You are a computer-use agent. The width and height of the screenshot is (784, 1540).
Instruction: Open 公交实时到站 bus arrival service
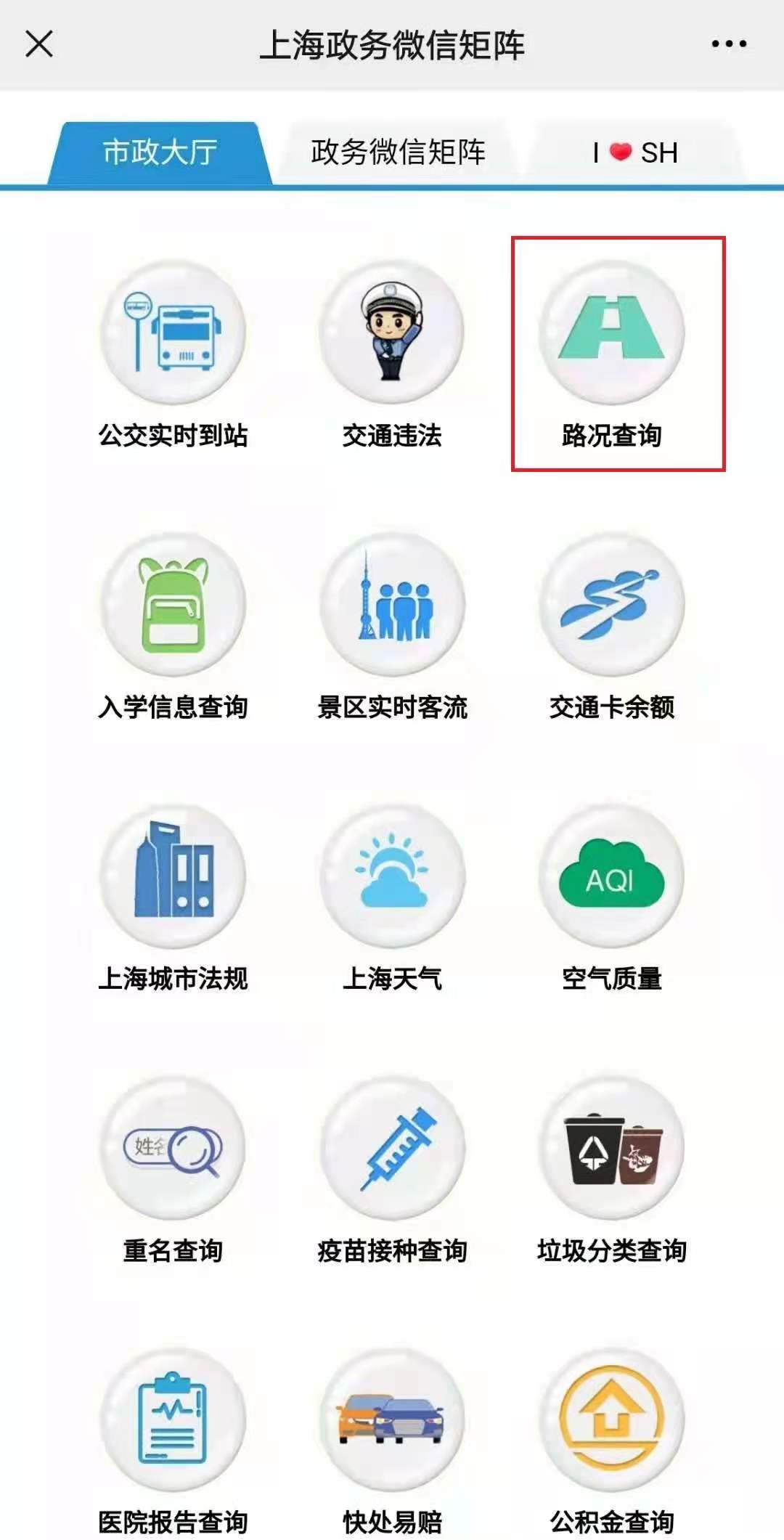tap(173, 354)
